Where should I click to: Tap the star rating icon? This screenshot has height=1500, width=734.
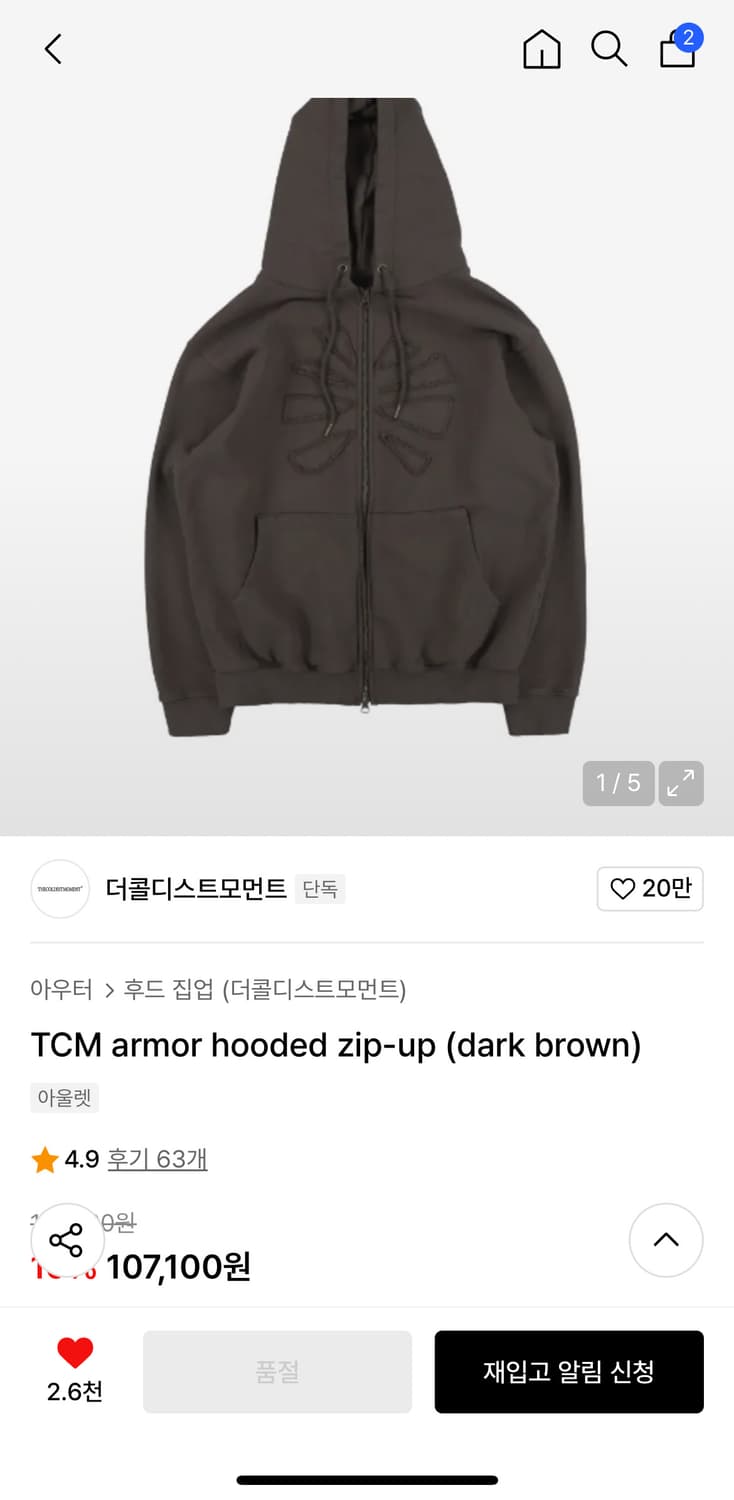pyautogui.click(x=44, y=1158)
